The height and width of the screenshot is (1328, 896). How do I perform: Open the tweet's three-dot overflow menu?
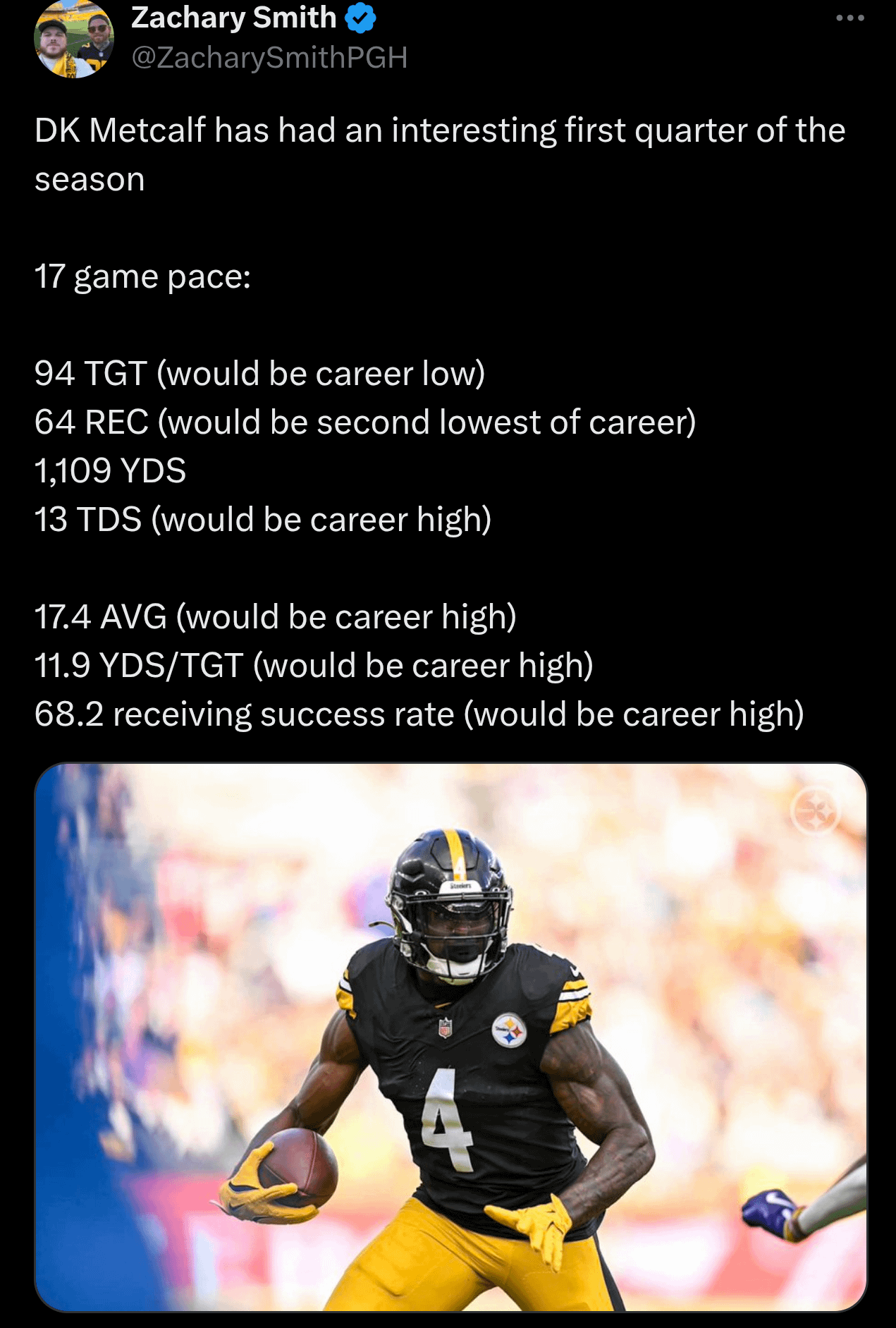click(849, 18)
